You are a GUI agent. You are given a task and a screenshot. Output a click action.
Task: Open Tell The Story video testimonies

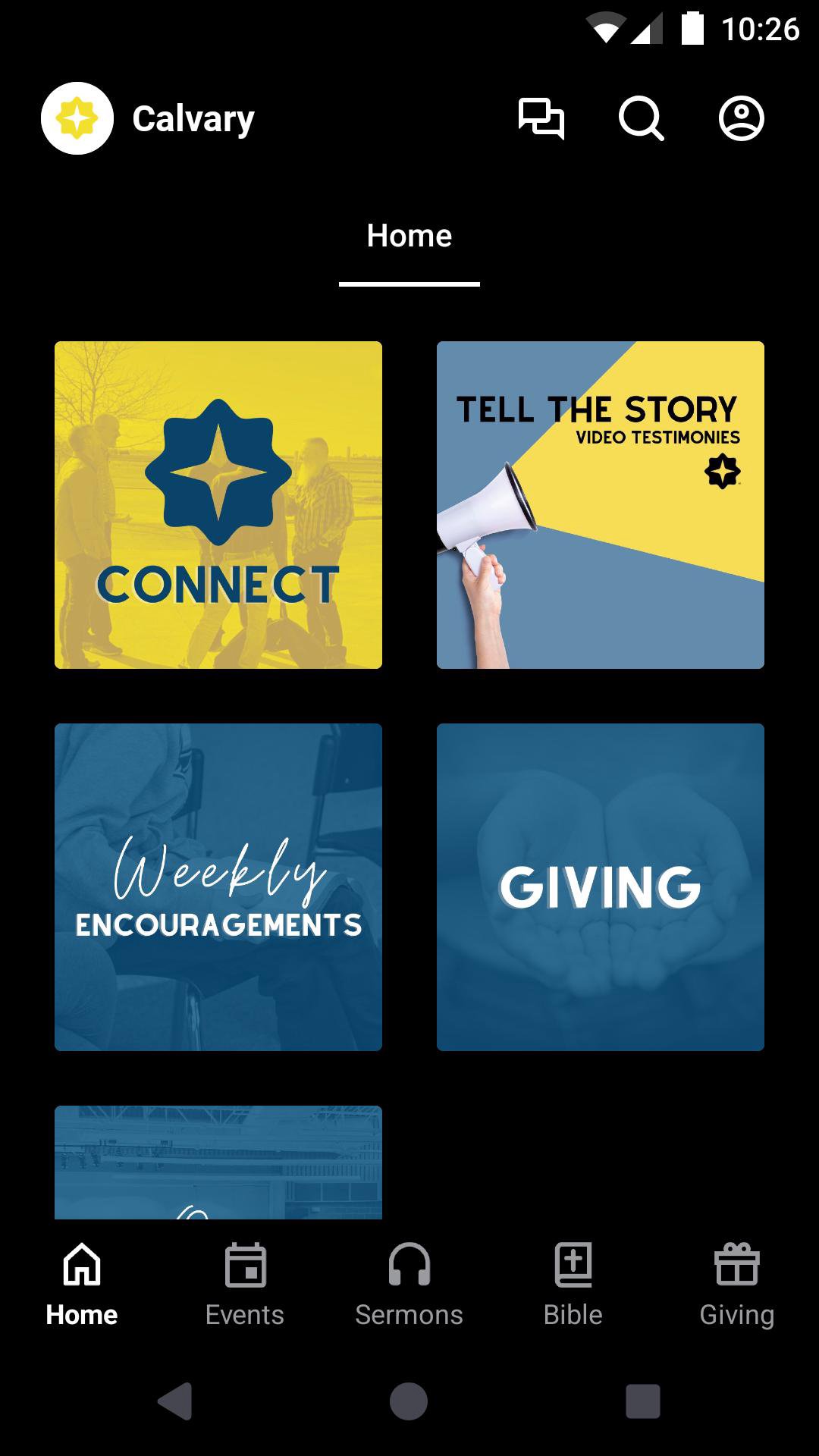click(601, 505)
